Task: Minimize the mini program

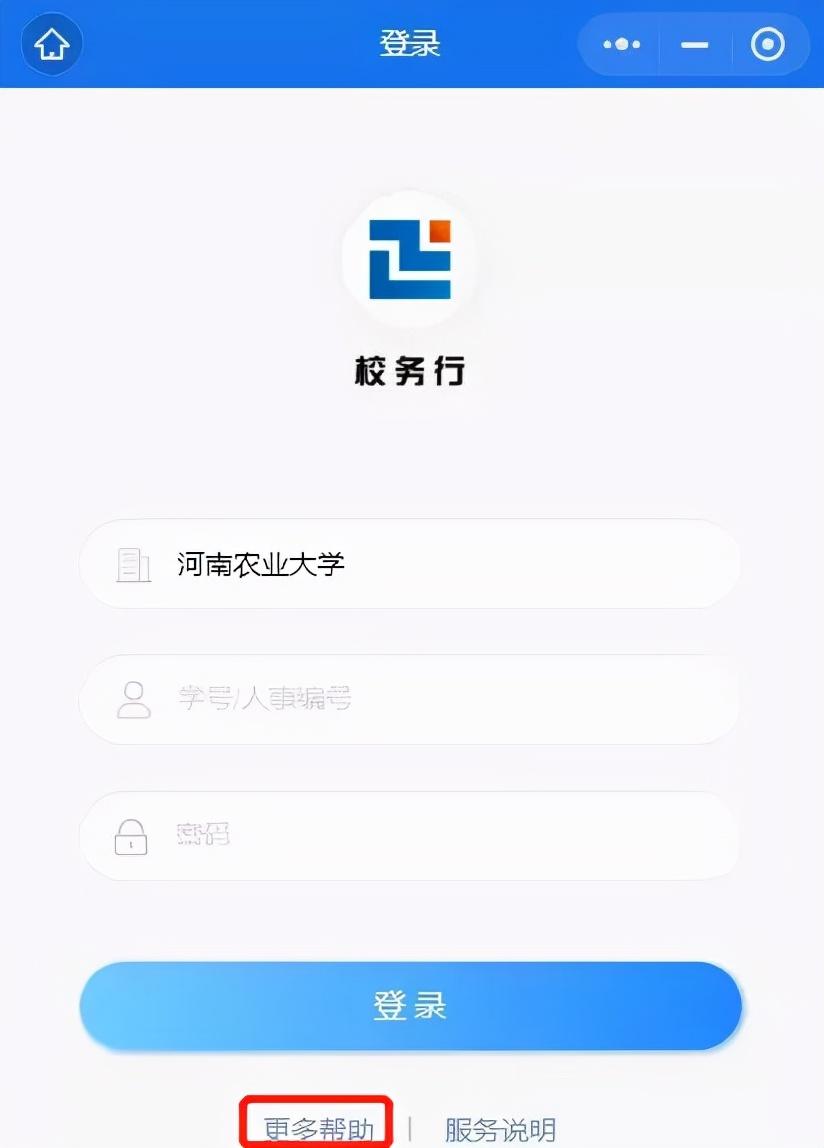Action: 694,45
